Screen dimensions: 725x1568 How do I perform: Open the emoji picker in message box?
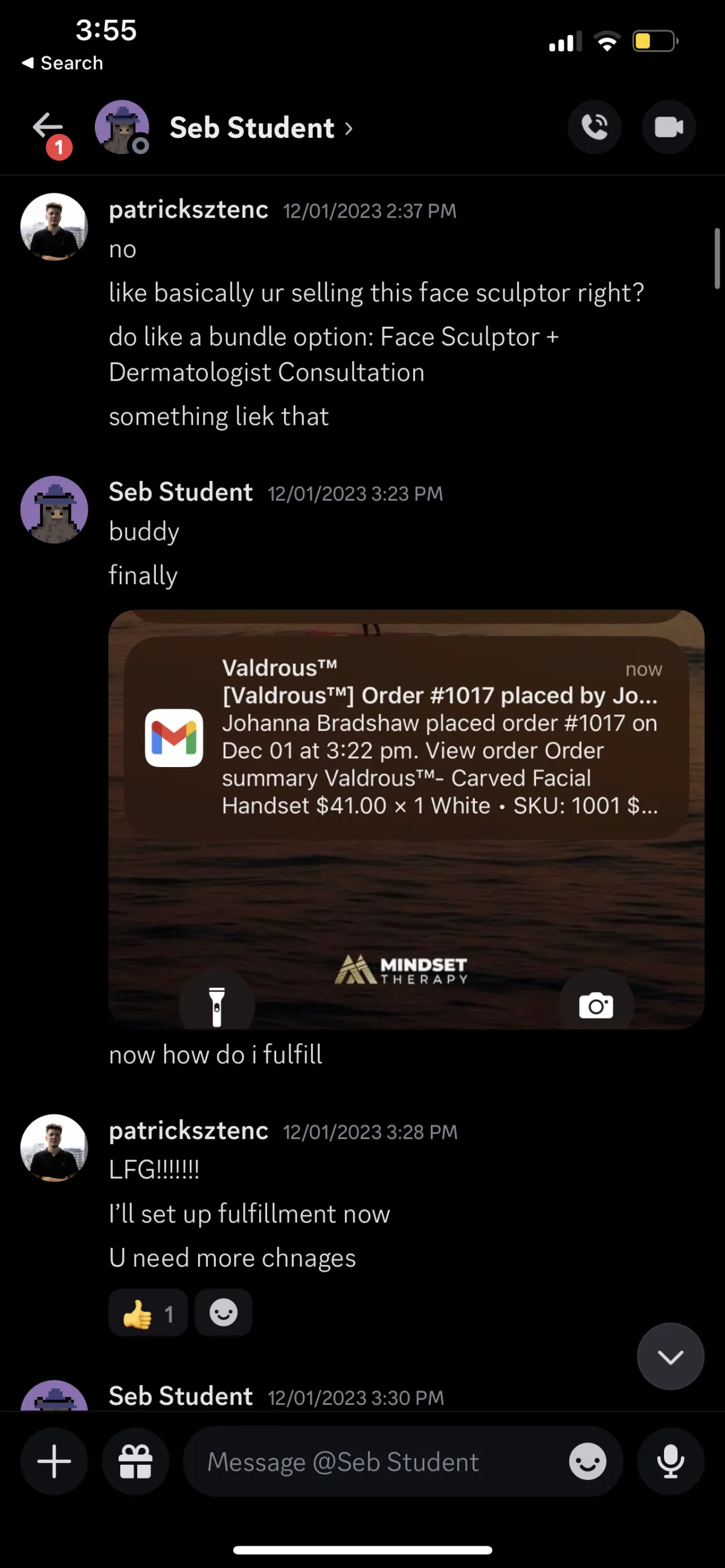pyautogui.click(x=587, y=1462)
